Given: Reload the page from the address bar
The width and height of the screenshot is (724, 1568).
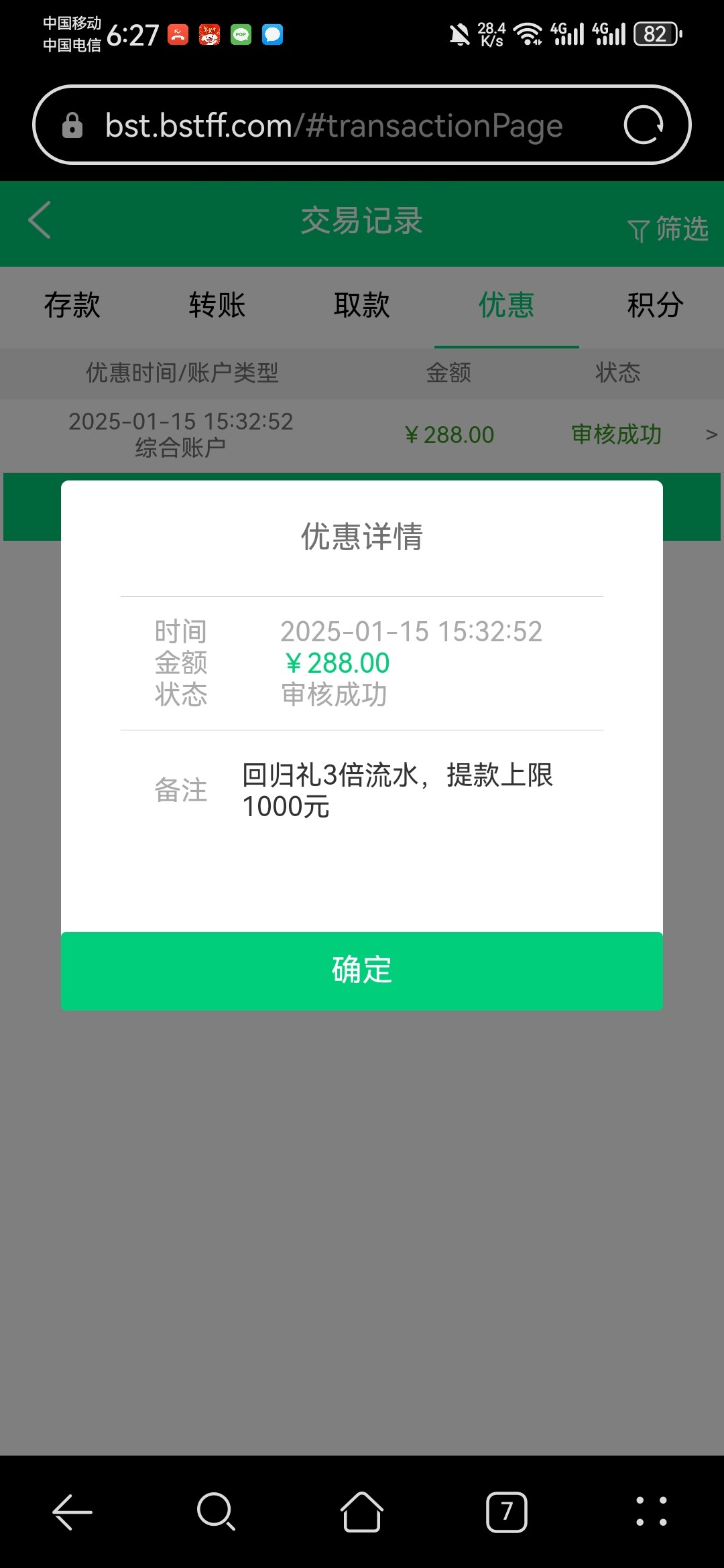Looking at the screenshot, I should [644, 125].
